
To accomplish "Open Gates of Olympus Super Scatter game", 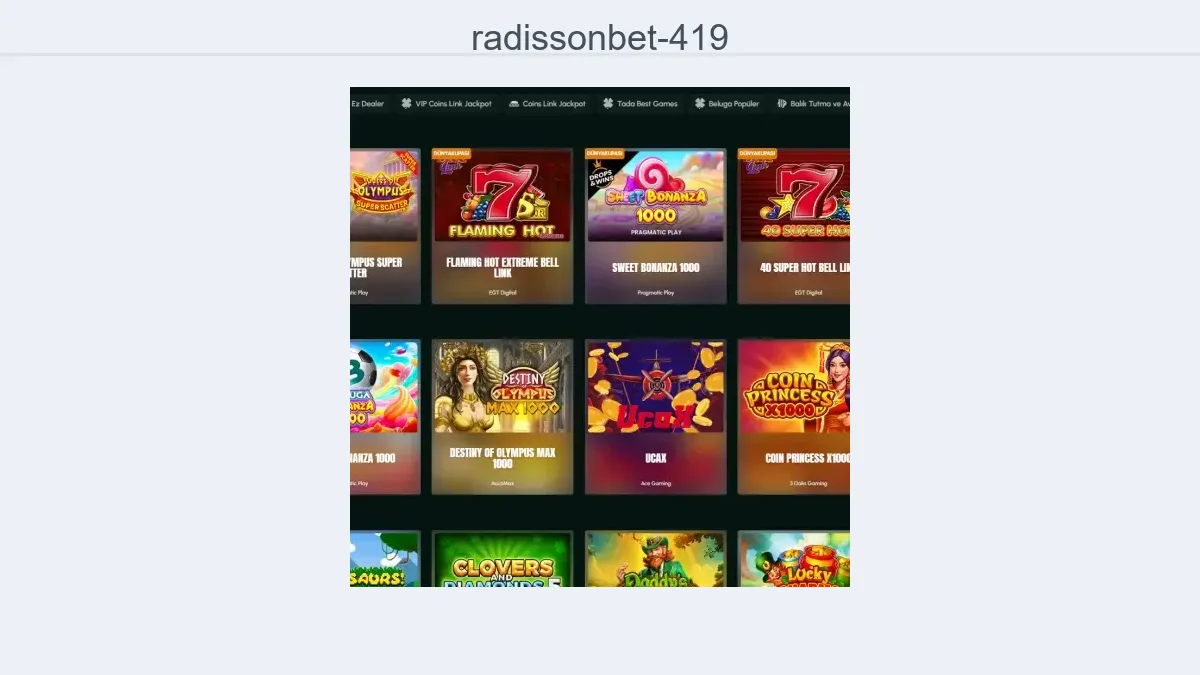I will 385,226.
